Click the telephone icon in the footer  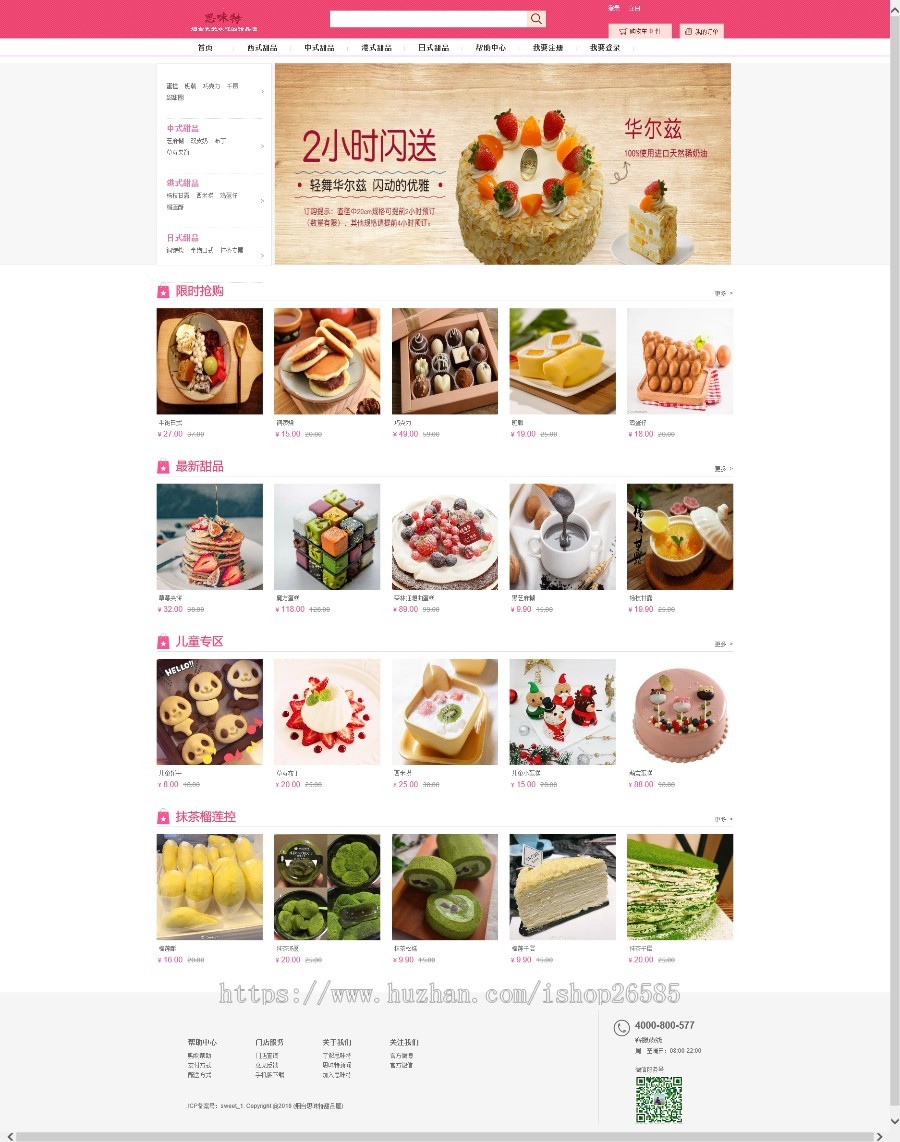tap(622, 1027)
